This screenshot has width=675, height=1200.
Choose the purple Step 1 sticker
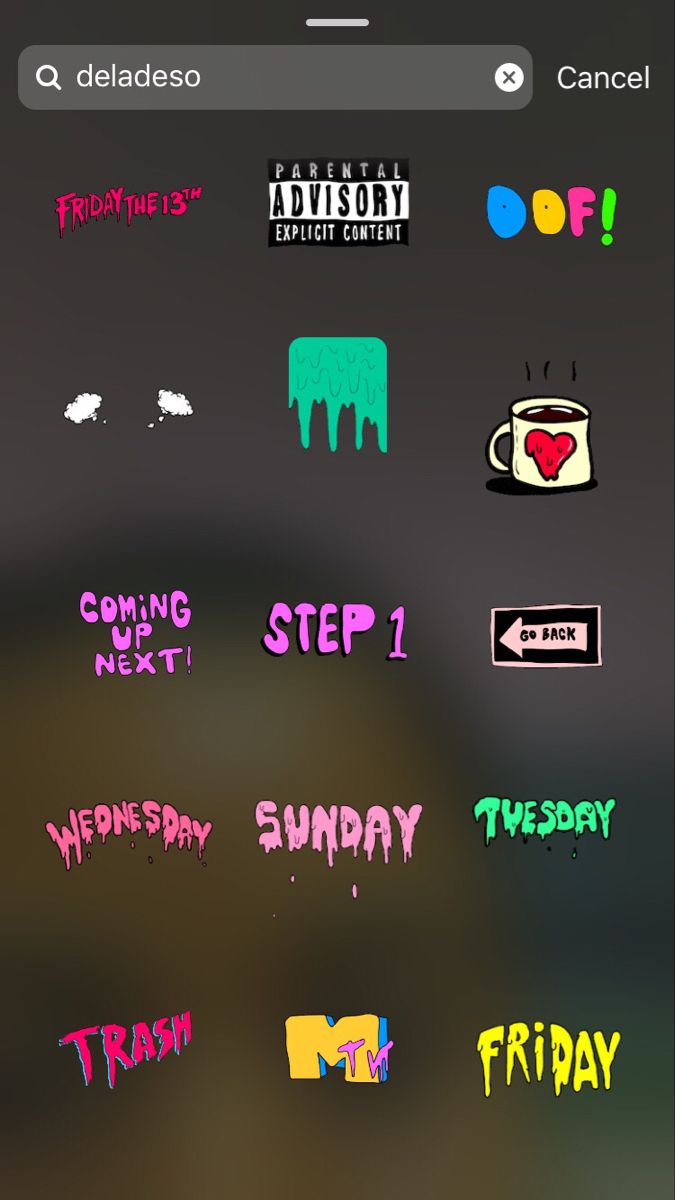(337, 630)
